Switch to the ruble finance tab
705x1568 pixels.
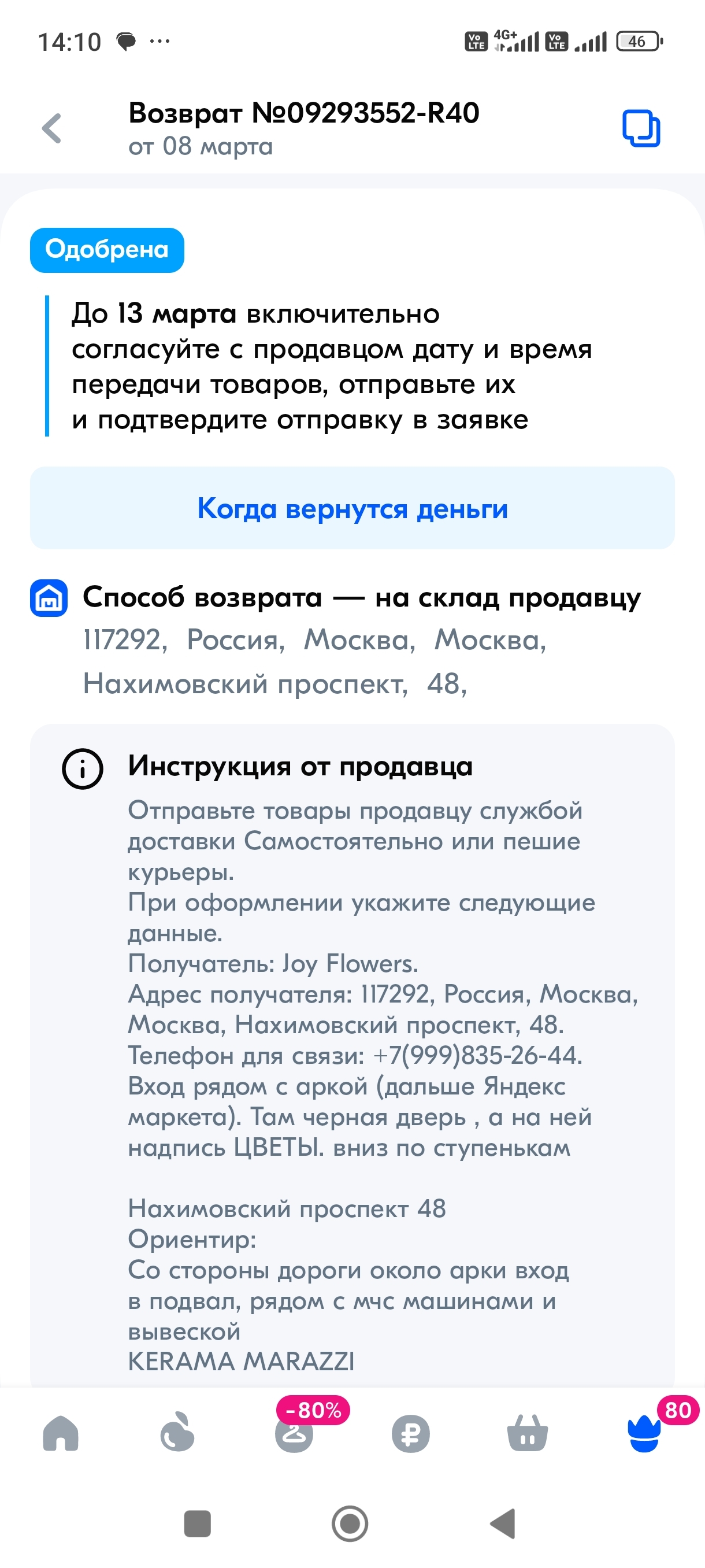411,1433
